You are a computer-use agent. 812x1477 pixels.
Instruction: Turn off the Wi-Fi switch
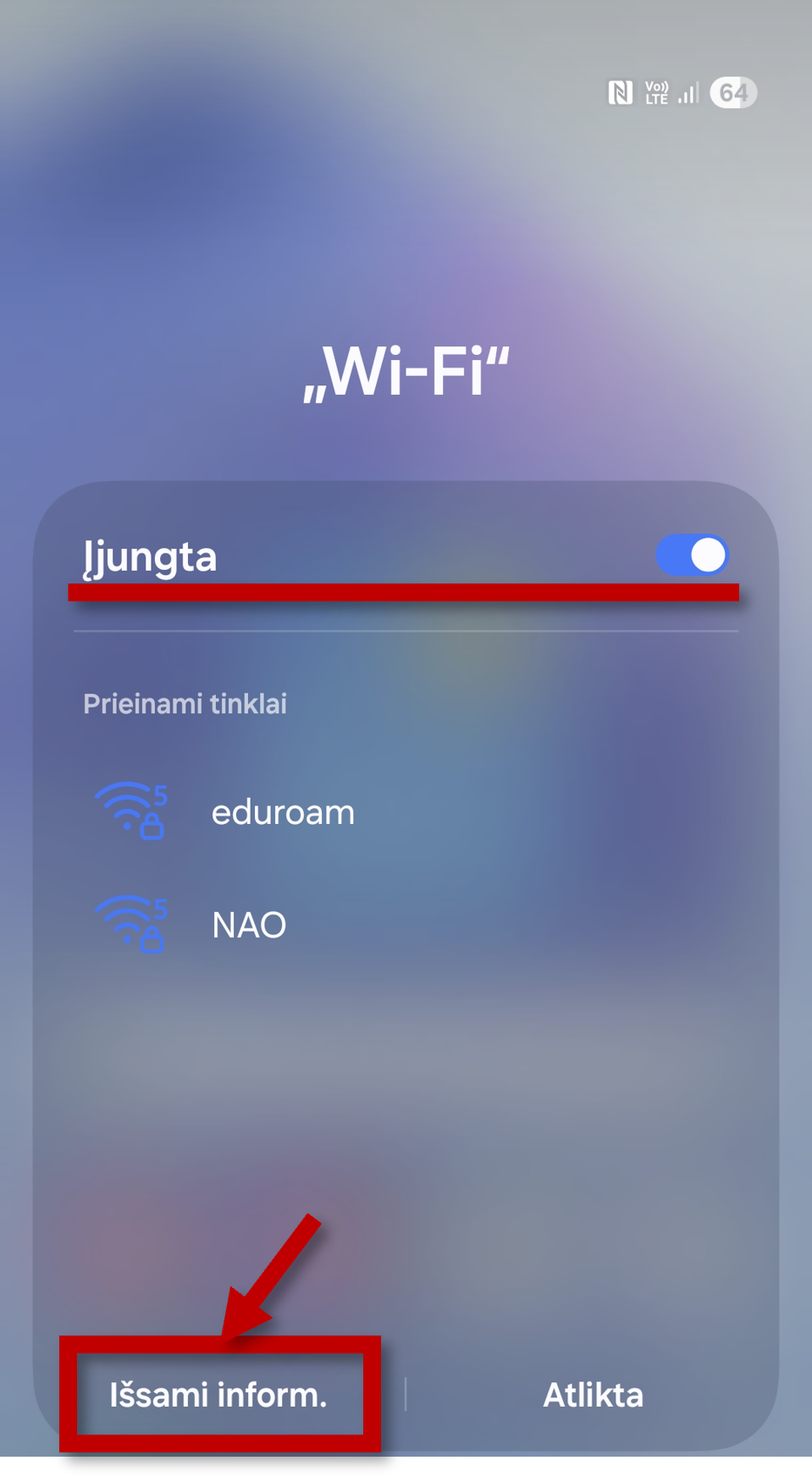pyautogui.click(x=692, y=556)
